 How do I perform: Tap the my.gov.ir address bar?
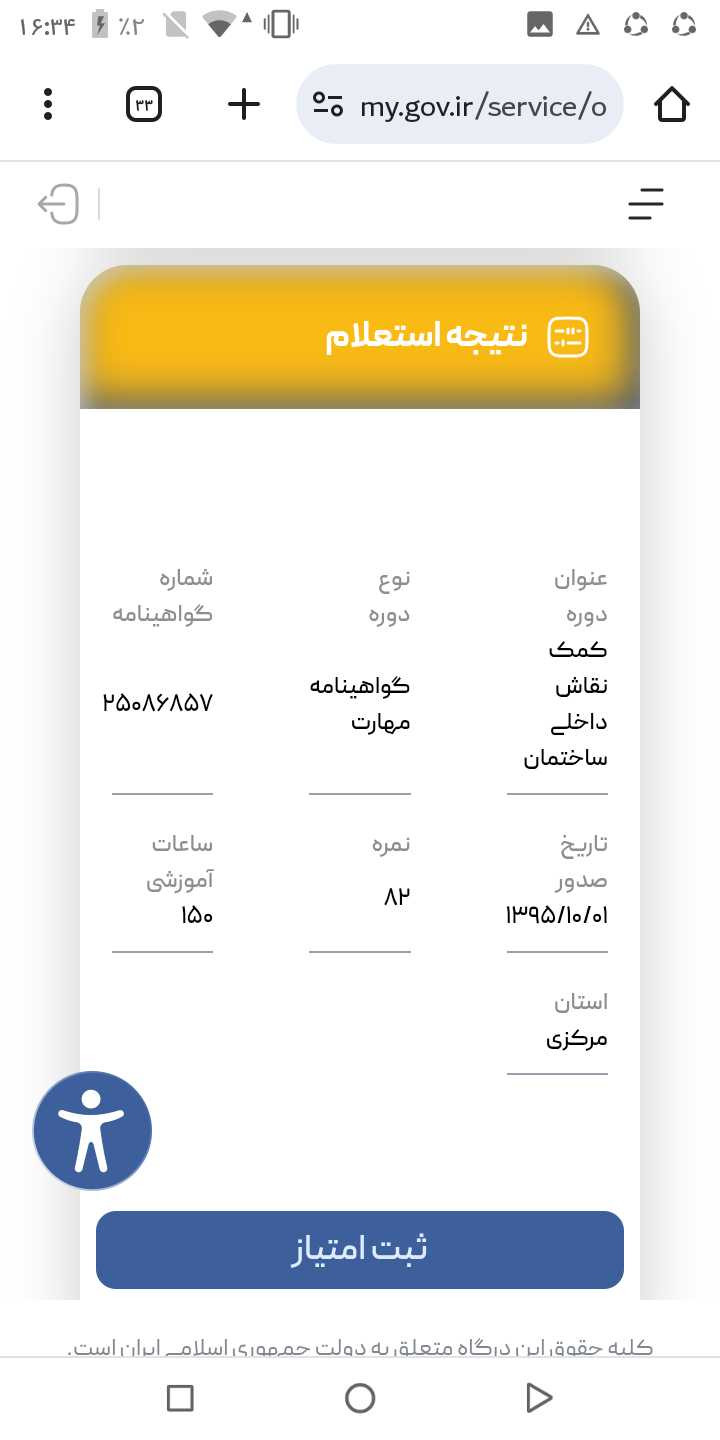click(x=460, y=104)
